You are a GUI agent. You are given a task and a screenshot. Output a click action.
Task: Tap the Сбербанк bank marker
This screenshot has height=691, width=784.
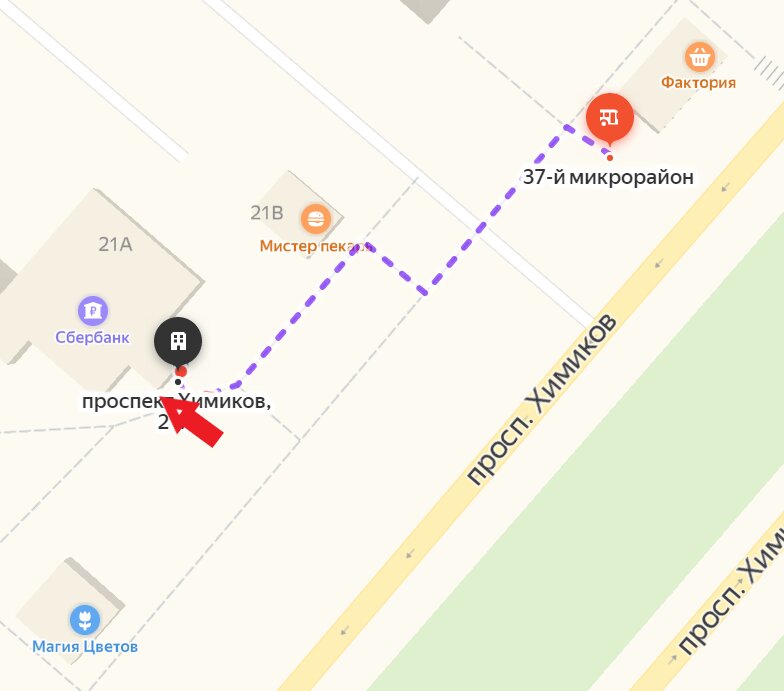(92, 310)
